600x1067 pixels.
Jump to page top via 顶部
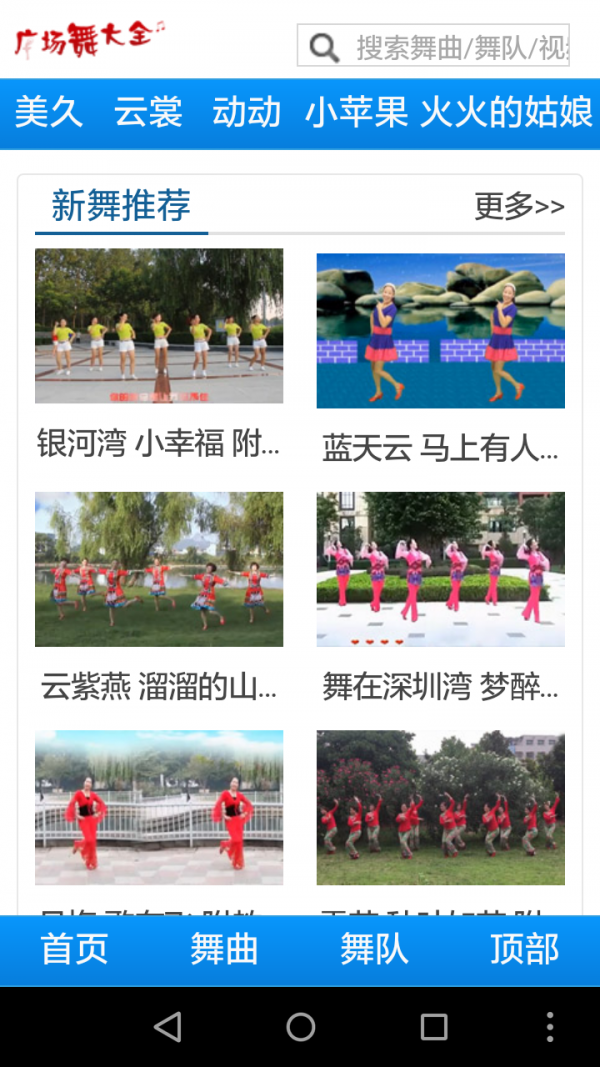tap(524, 949)
